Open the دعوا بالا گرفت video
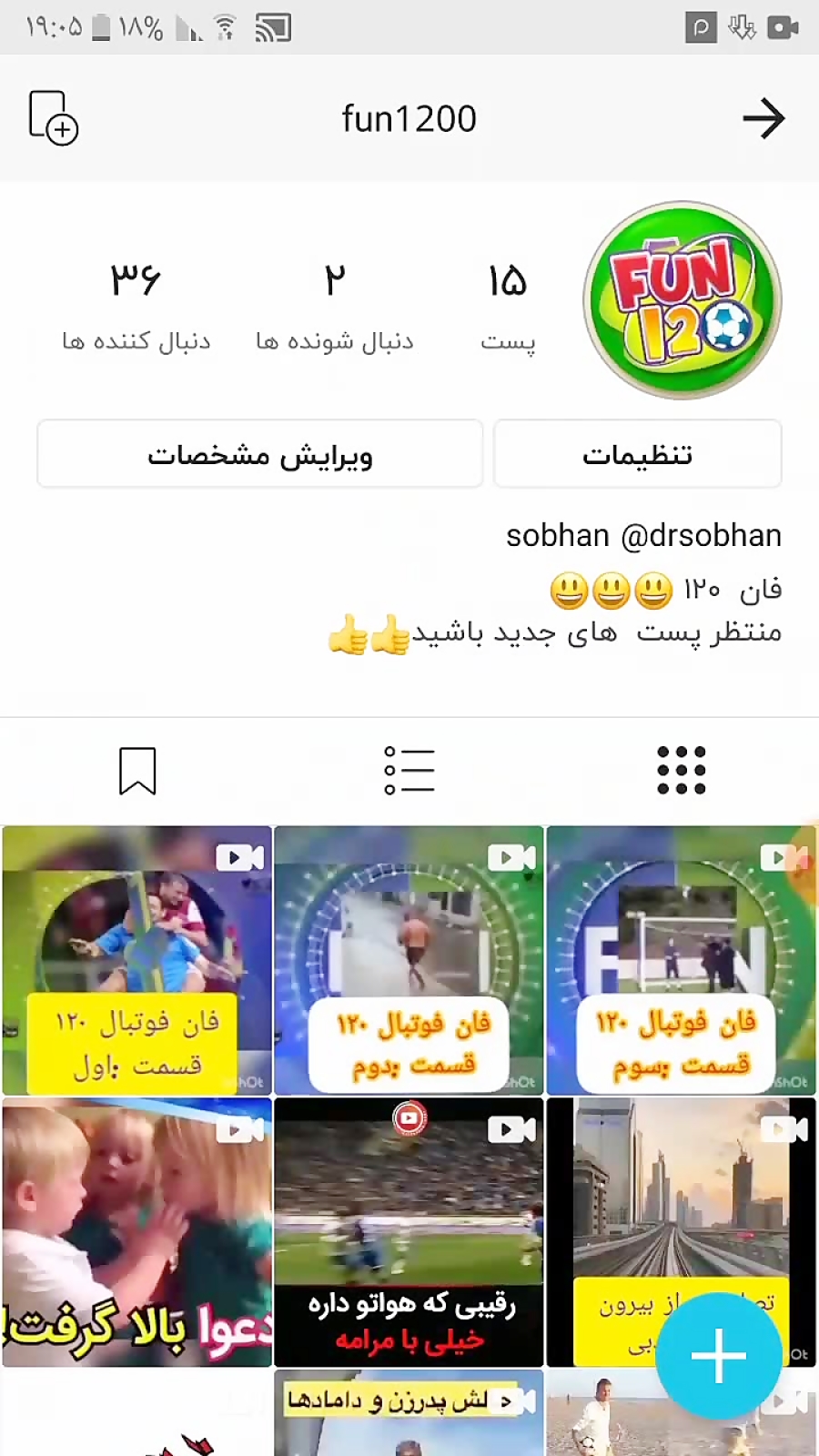819x1456 pixels. [x=136, y=1232]
